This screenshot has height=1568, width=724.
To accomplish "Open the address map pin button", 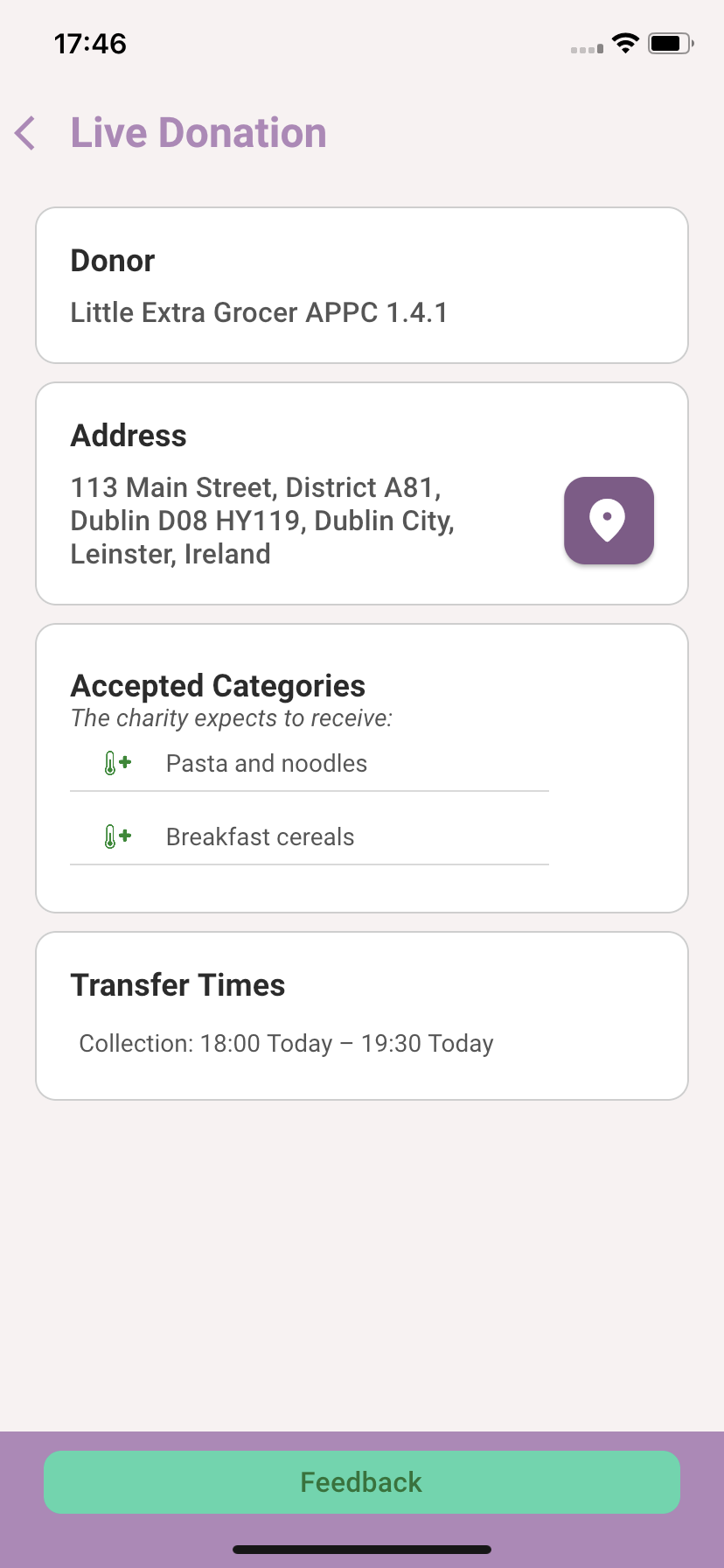I will (609, 521).
